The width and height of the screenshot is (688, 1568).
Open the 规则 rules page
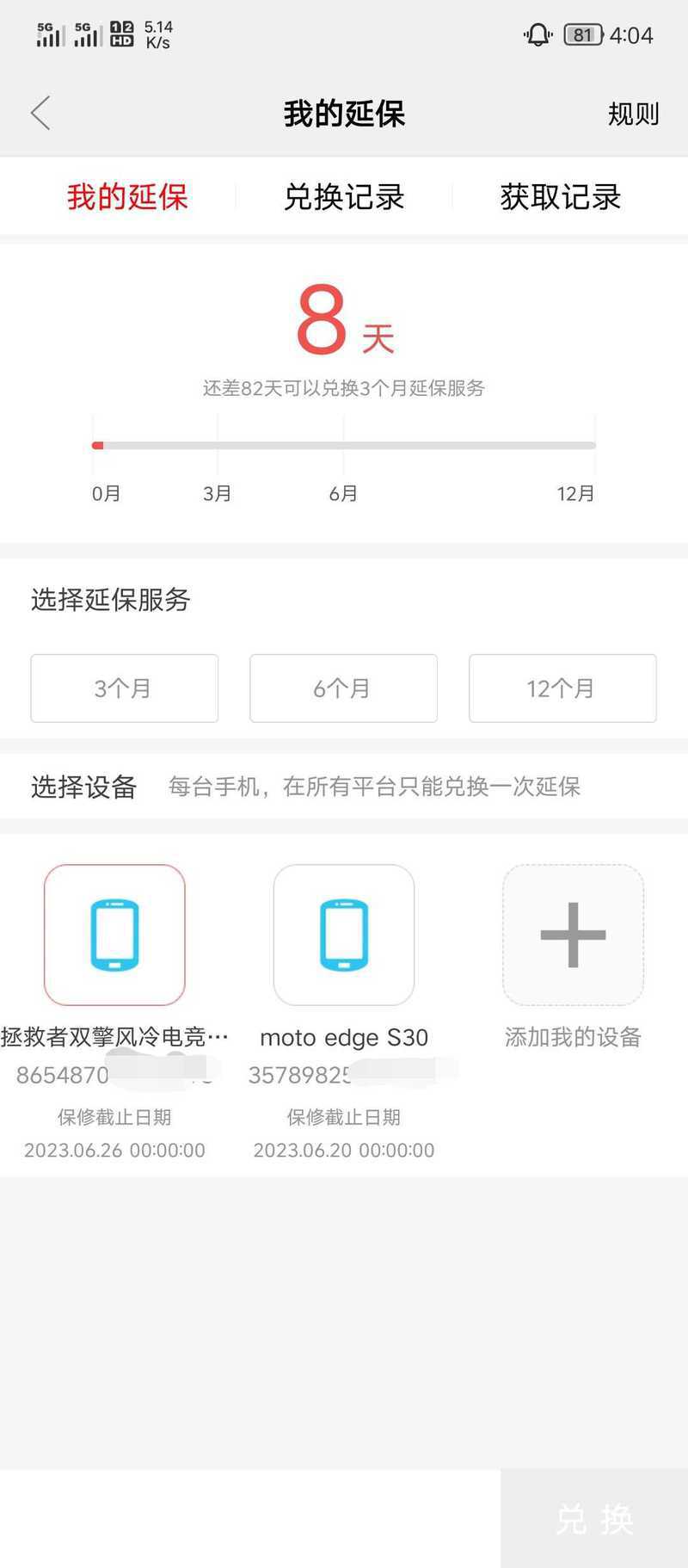(632, 114)
